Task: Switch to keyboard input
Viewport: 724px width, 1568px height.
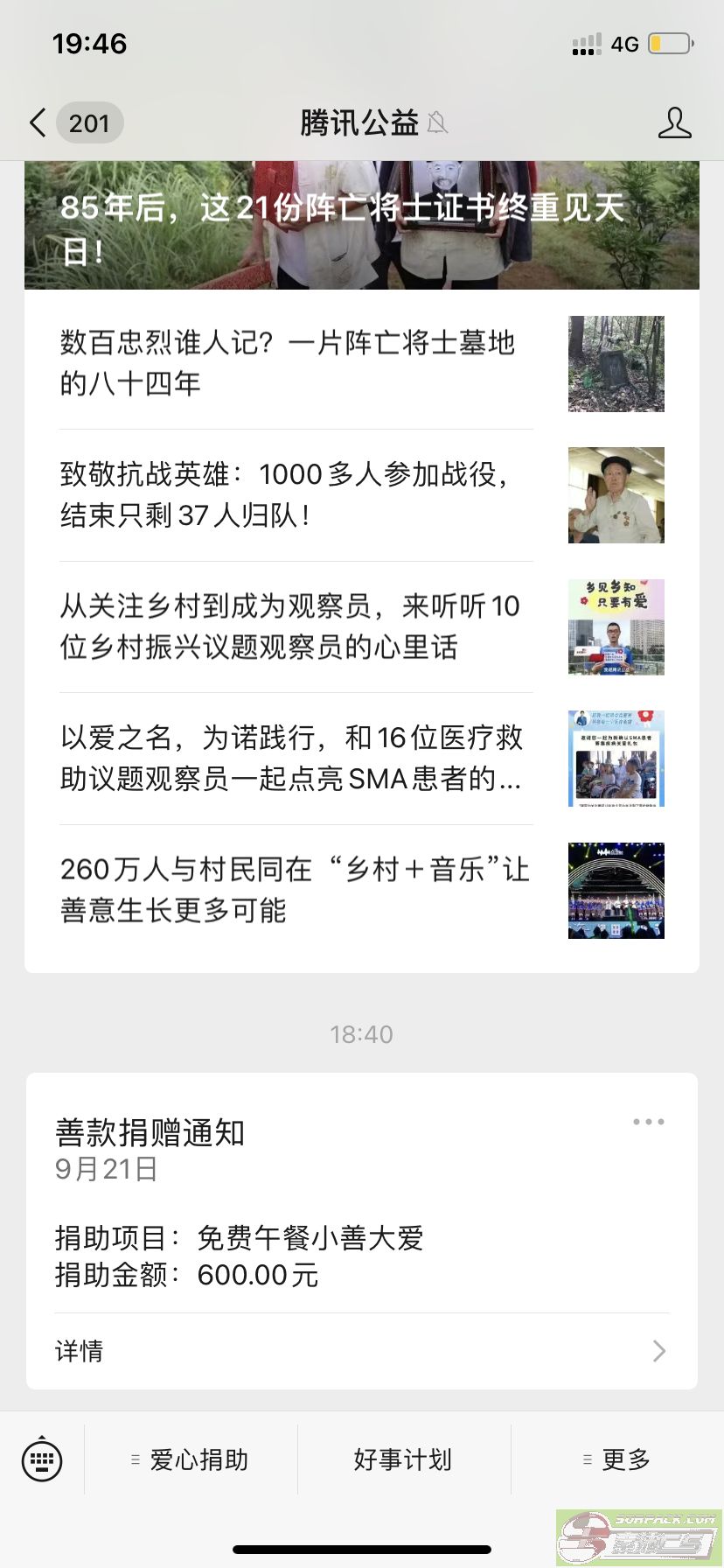Action: coord(42,1459)
